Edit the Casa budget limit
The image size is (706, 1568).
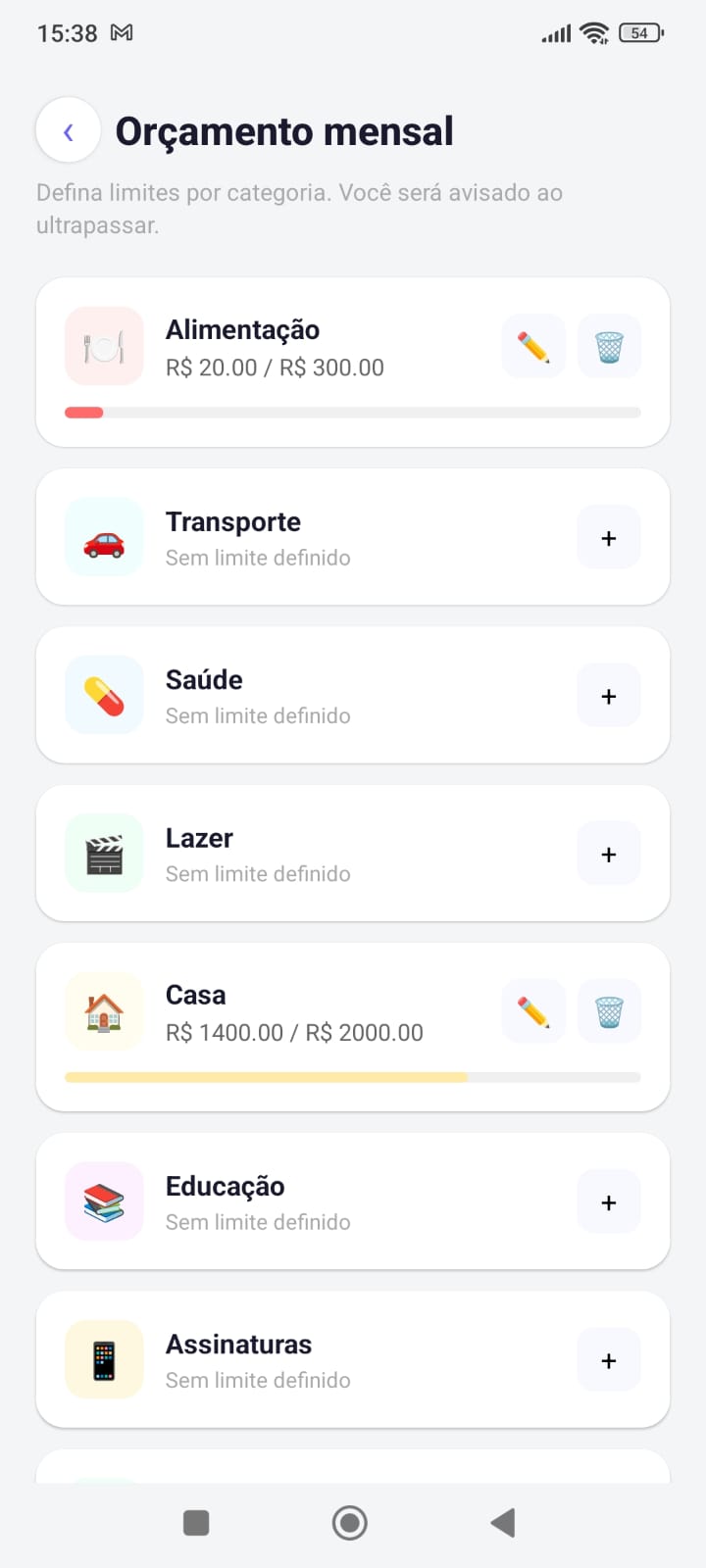coord(533,1011)
